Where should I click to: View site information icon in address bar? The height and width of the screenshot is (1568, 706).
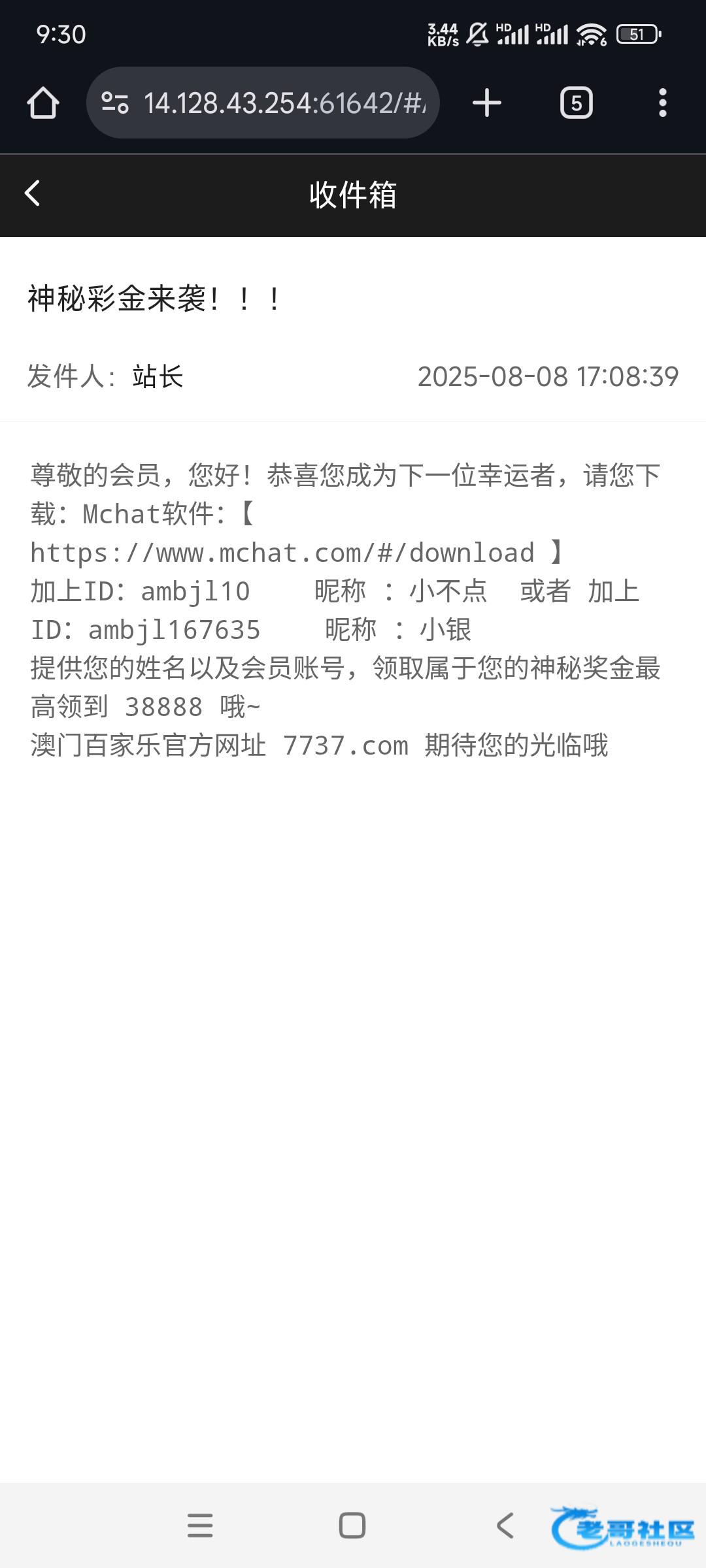(x=115, y=103)
